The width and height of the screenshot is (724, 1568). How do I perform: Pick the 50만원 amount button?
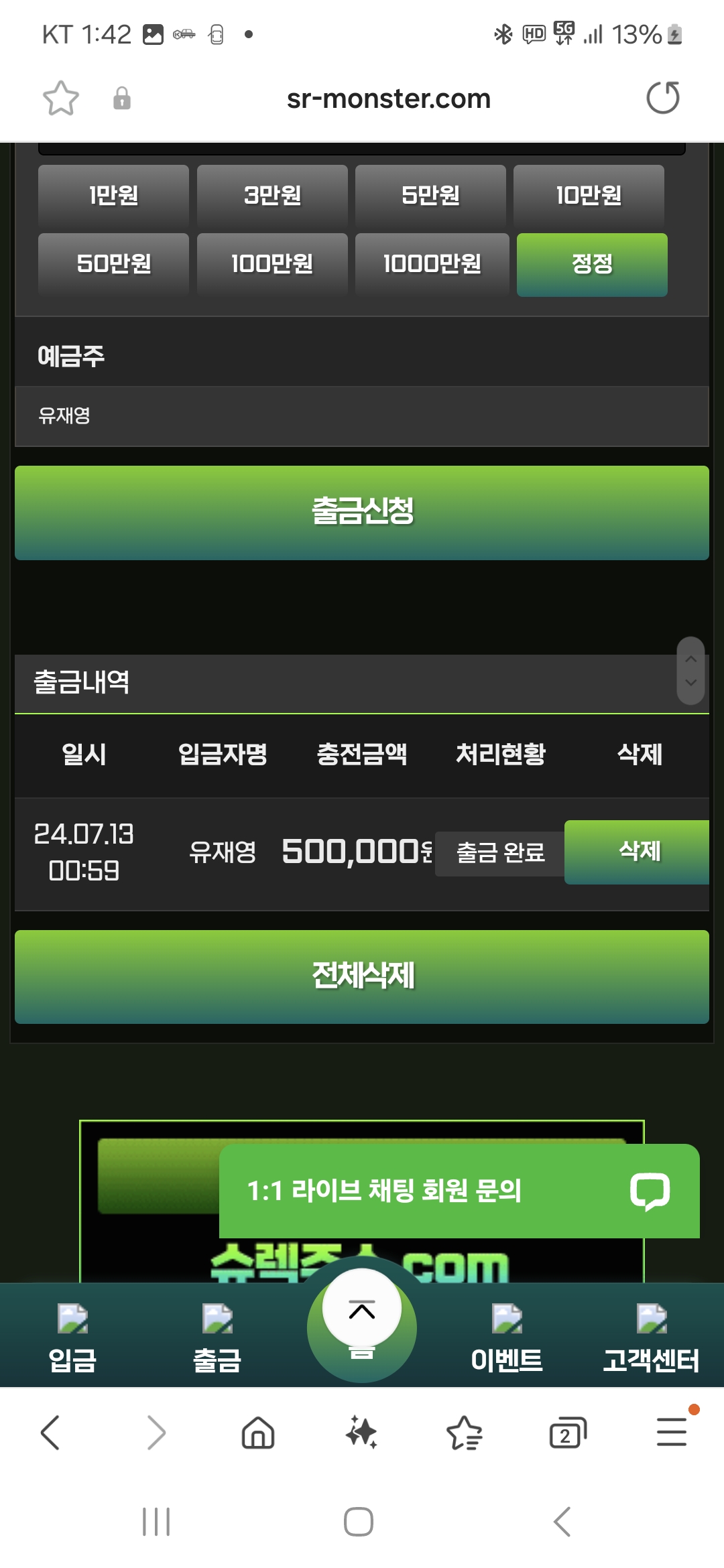(113, 264)
